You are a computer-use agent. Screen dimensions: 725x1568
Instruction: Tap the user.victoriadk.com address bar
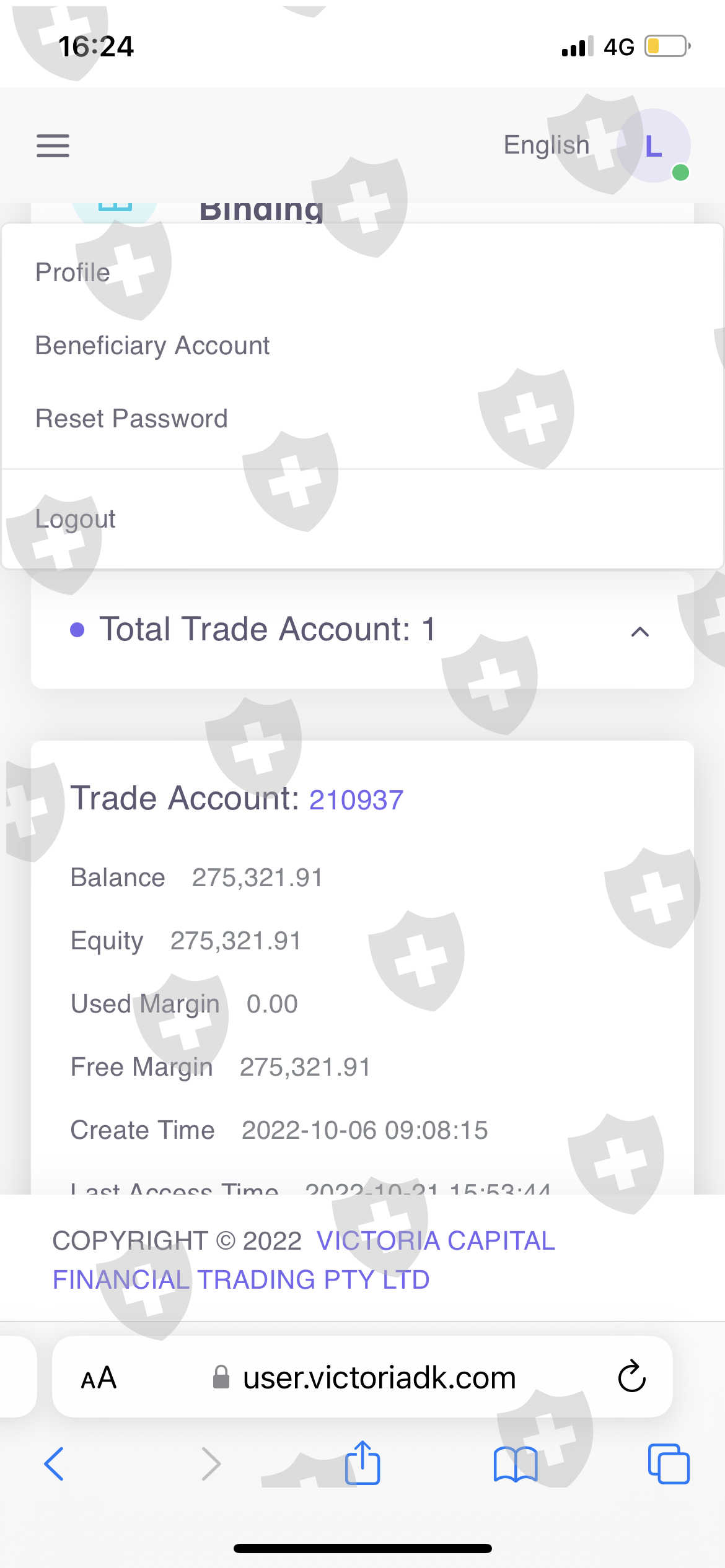click(x=363, y=1377)
